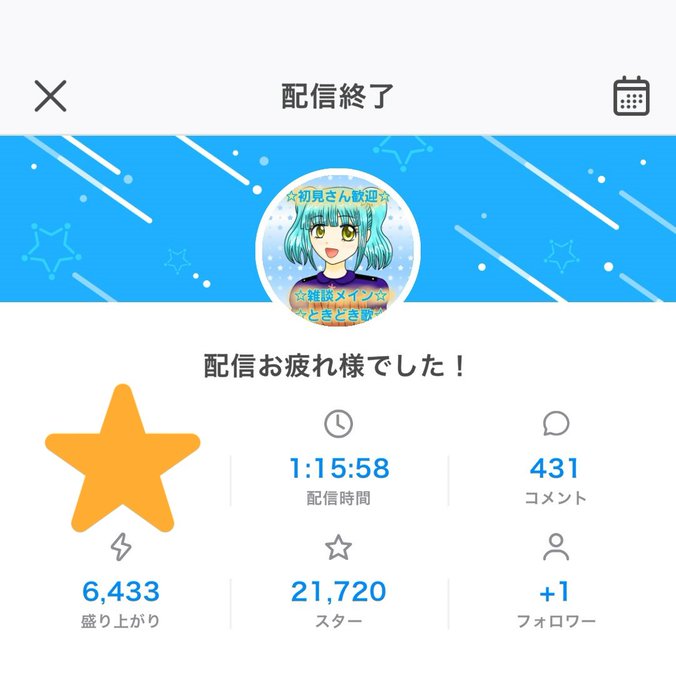Viewport: 676px width, 680px height.
Task: Open the calendar icon
Action: (x=631, y=96)
